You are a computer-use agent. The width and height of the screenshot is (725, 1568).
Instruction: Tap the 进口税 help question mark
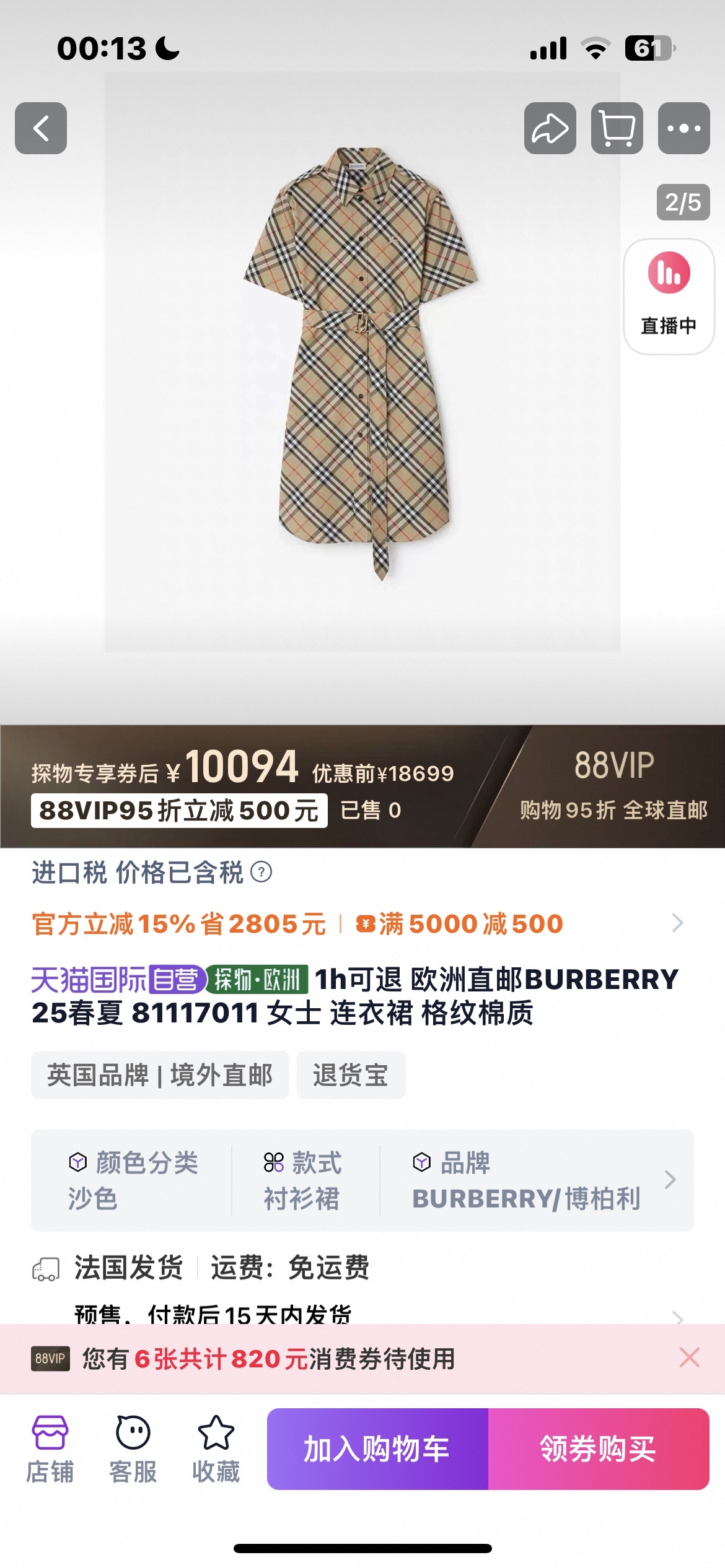click(261, 872)
